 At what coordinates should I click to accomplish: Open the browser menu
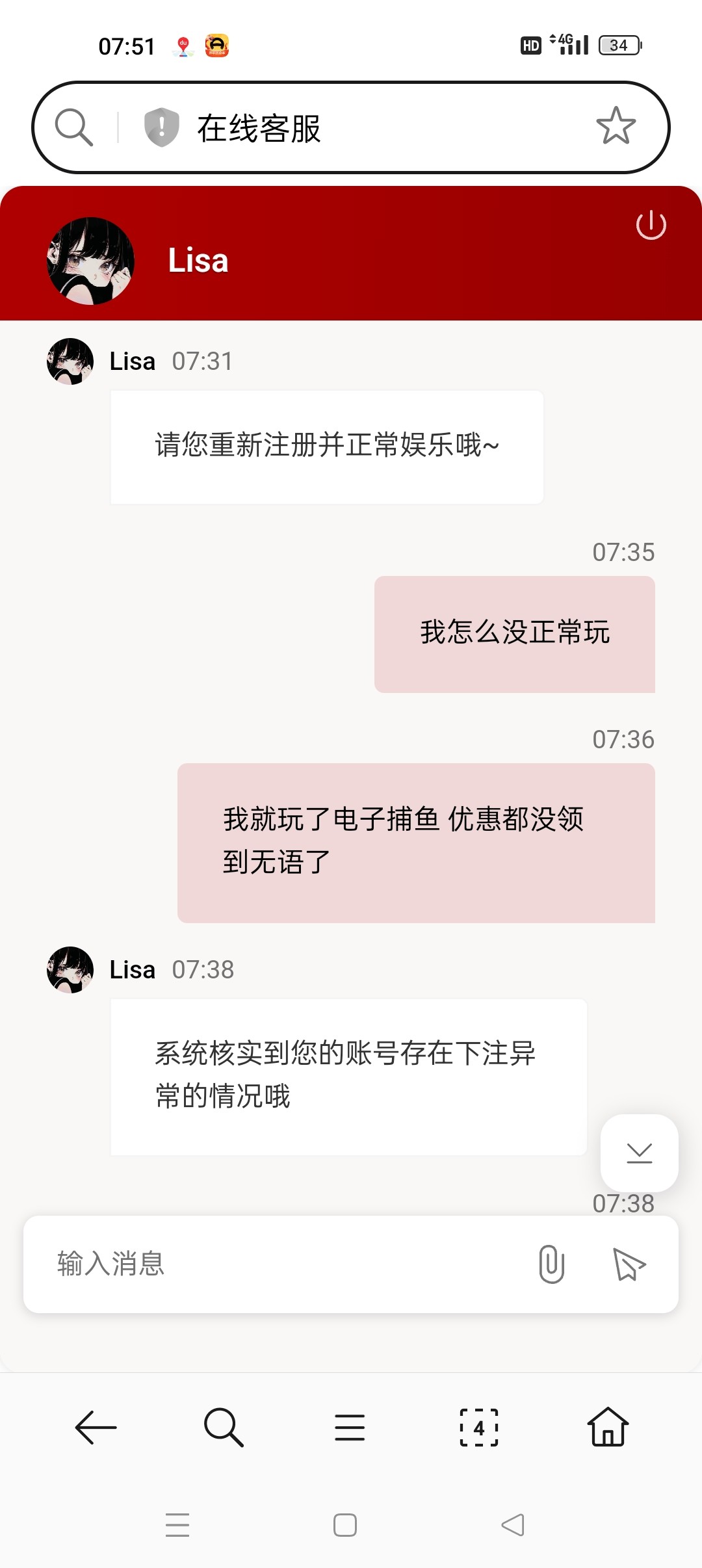pos(350,1428)
